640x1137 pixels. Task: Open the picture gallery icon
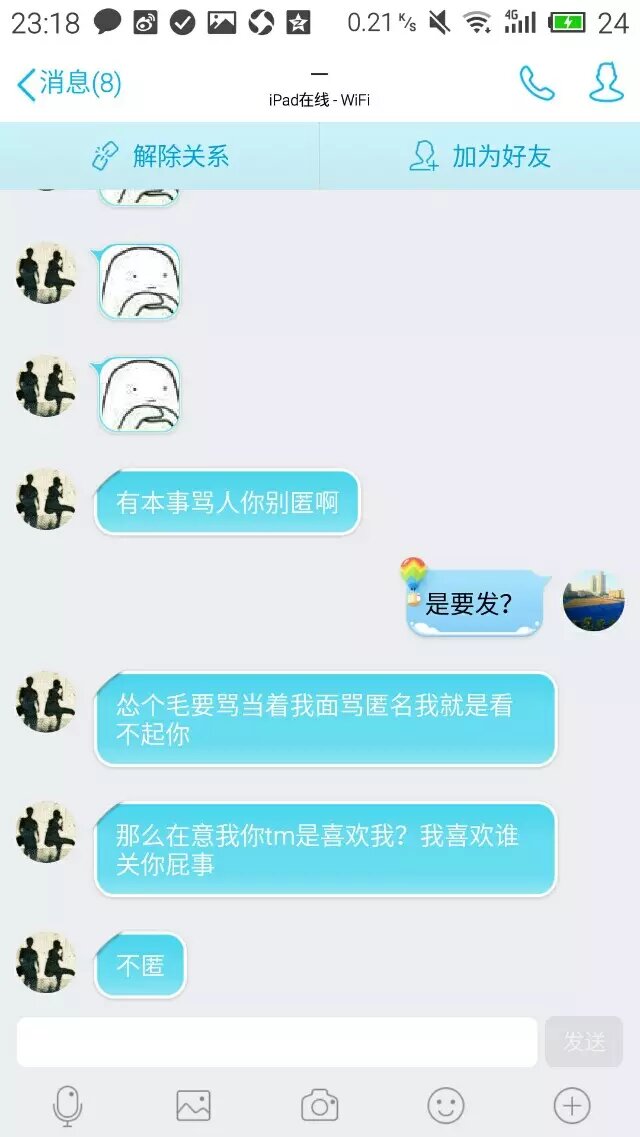pos(193,1106)
